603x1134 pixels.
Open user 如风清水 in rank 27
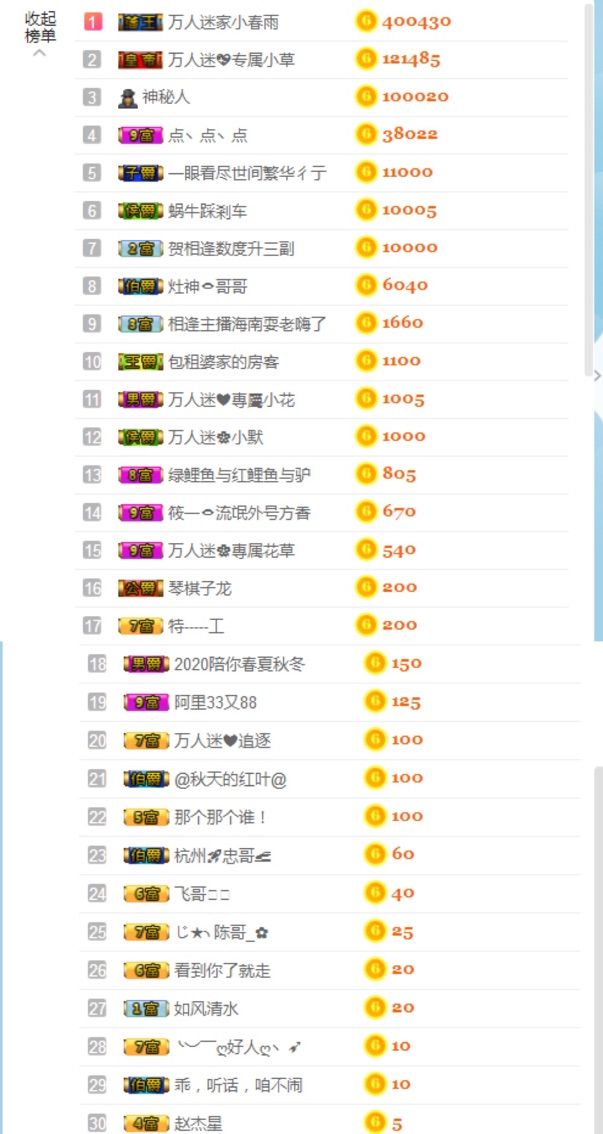(x=206, y=1008)
